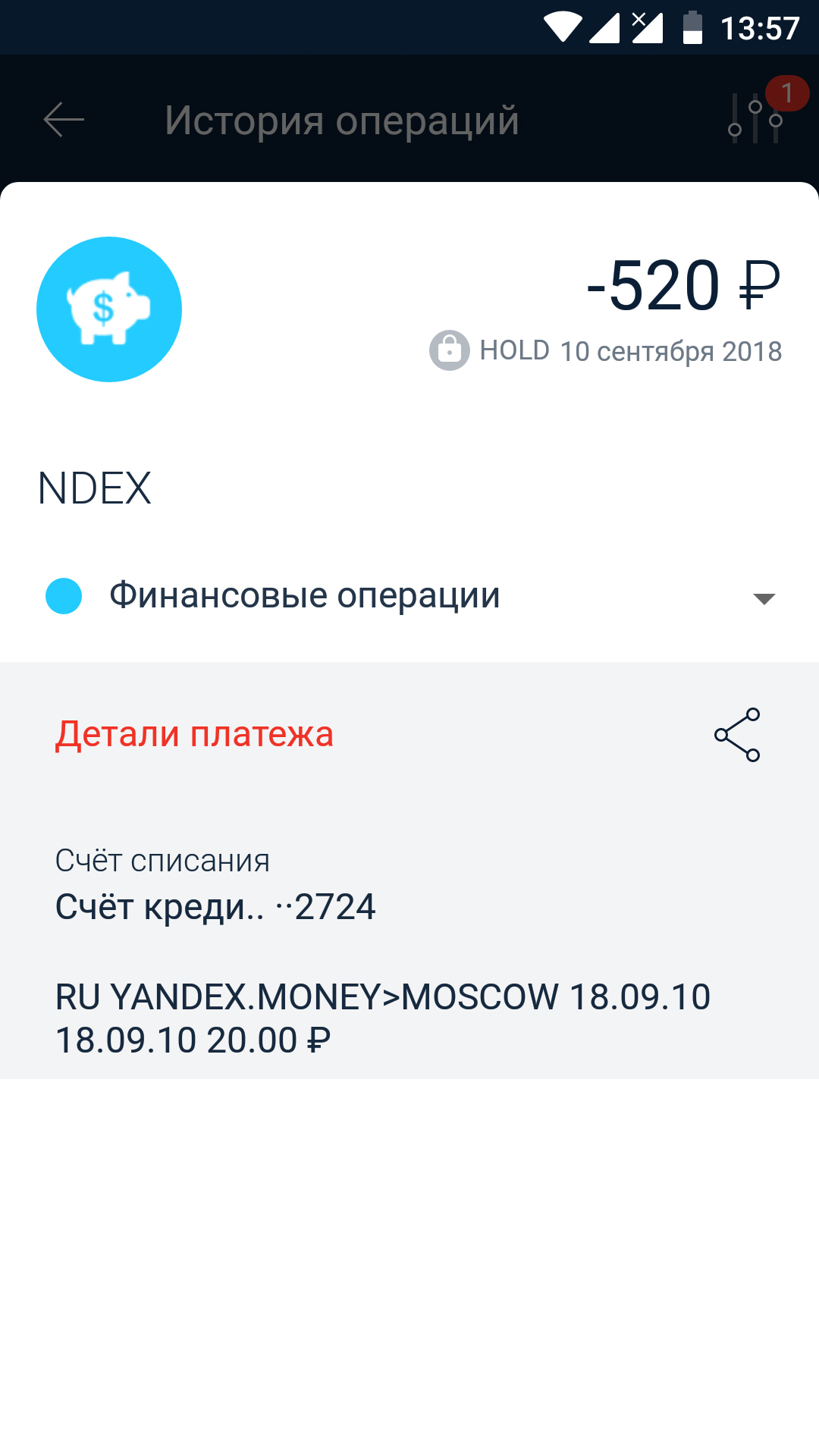Open the operation history filter settings
The width and height of the screenshot is (819, 1456).
point(755,118)
